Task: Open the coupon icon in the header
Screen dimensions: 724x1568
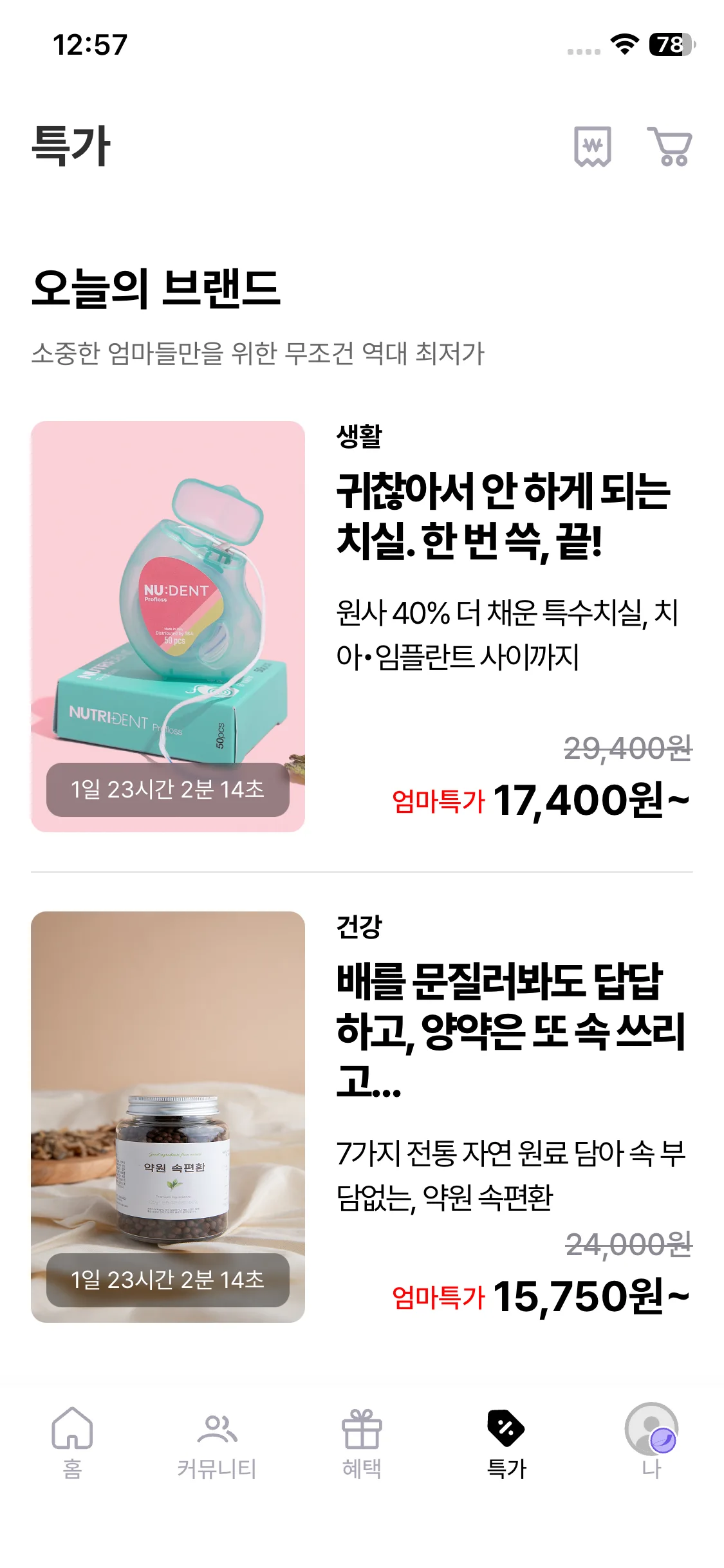Action: tap(592, 147)
